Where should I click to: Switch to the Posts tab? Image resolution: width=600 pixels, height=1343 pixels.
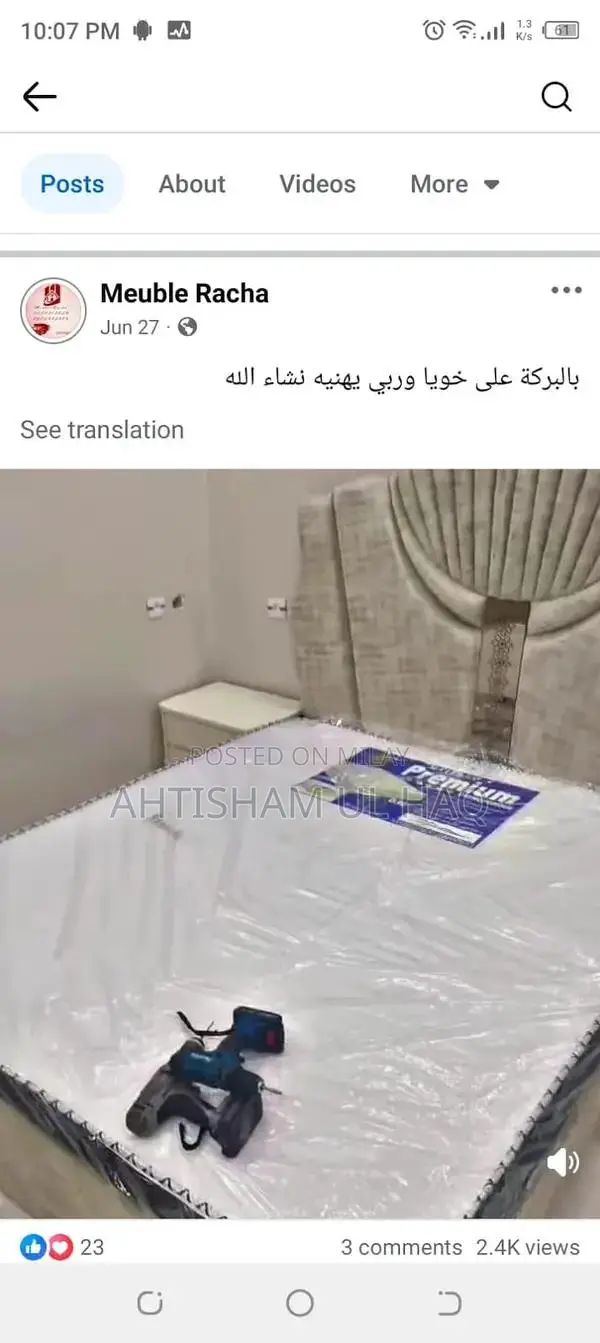click(72, 184)
